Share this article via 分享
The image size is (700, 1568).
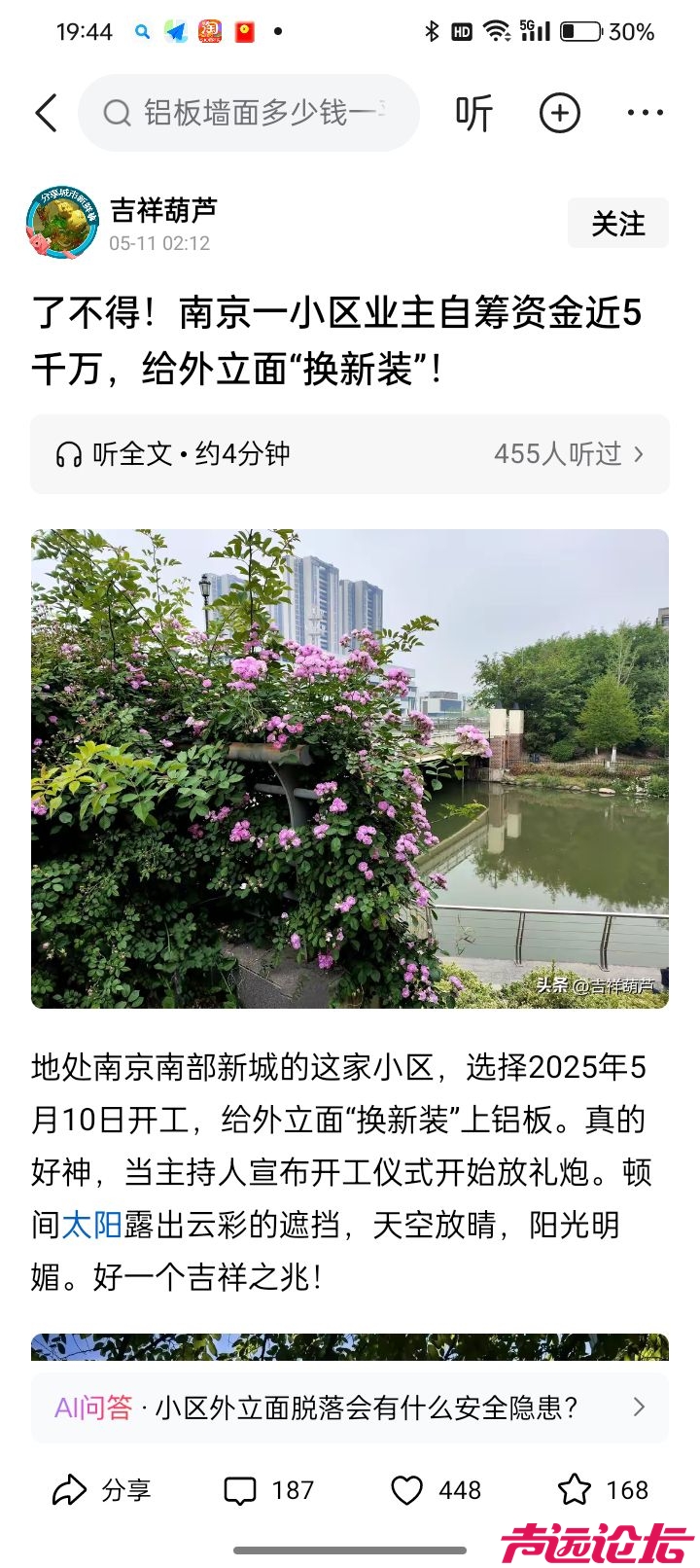(102, 1490)
